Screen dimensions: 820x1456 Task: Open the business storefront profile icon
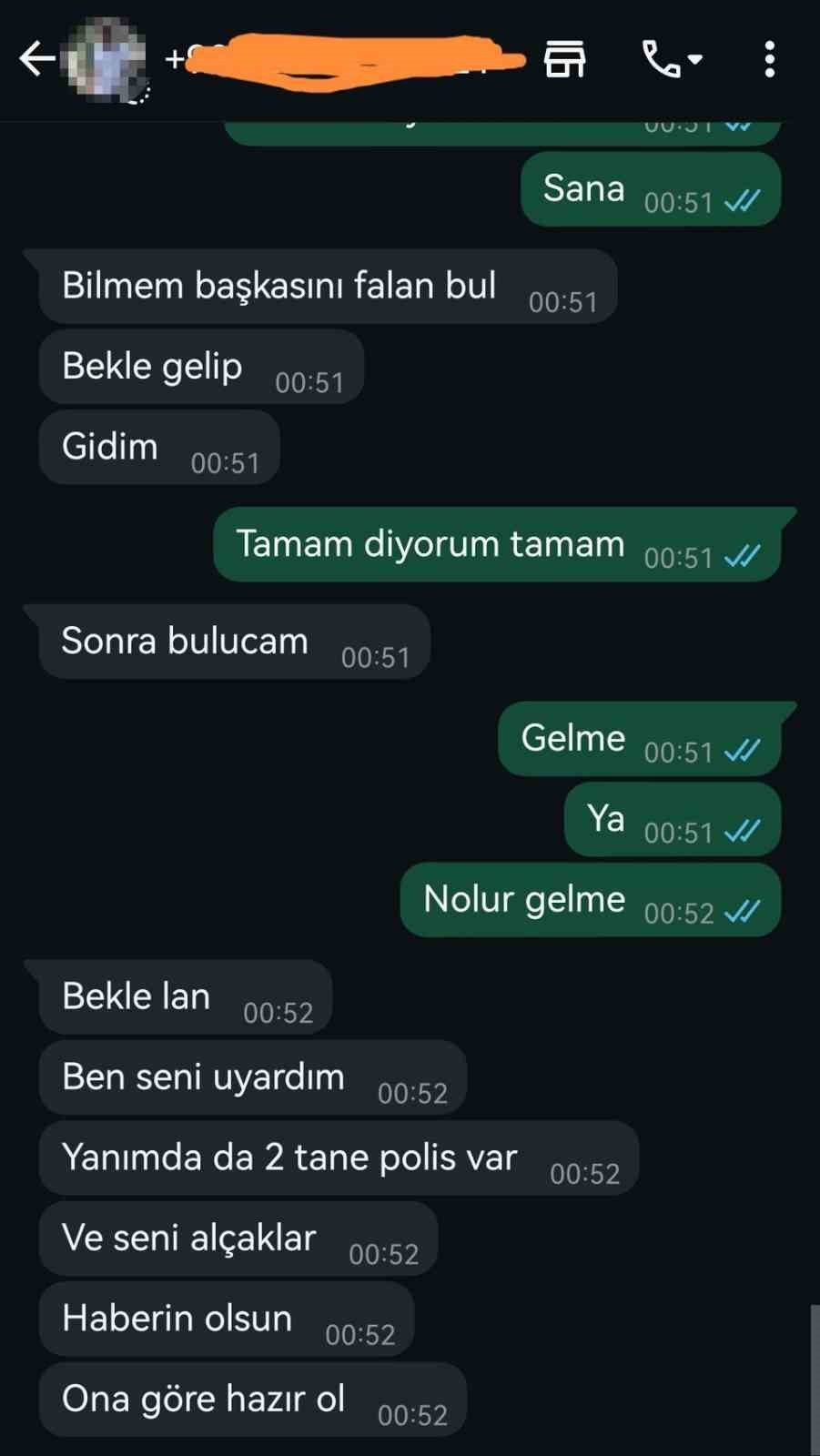[x=564, y=59]
